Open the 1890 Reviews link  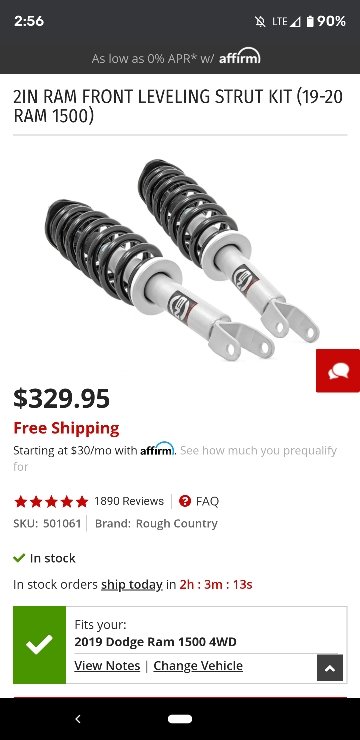(x=129, y=501)
